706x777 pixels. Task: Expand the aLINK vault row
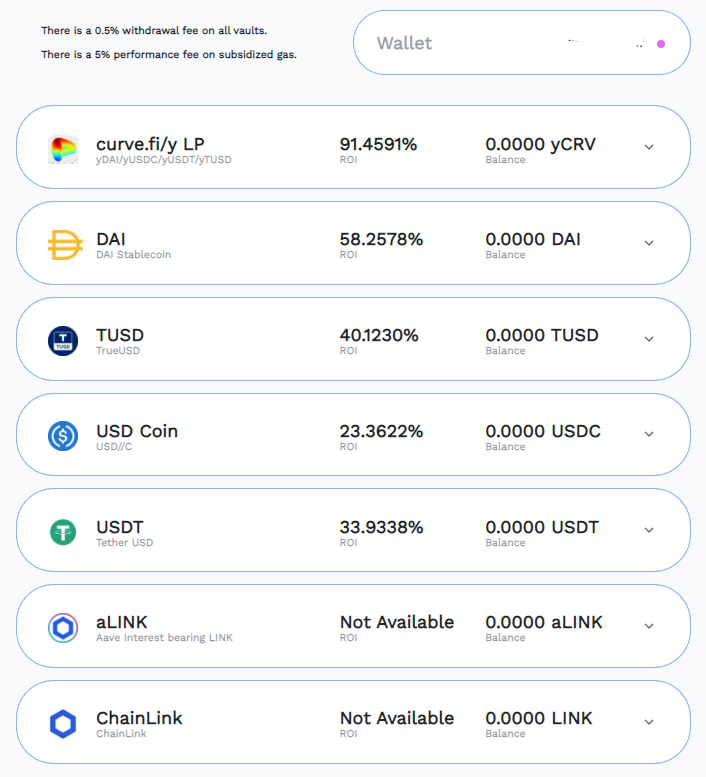[649, 626]
